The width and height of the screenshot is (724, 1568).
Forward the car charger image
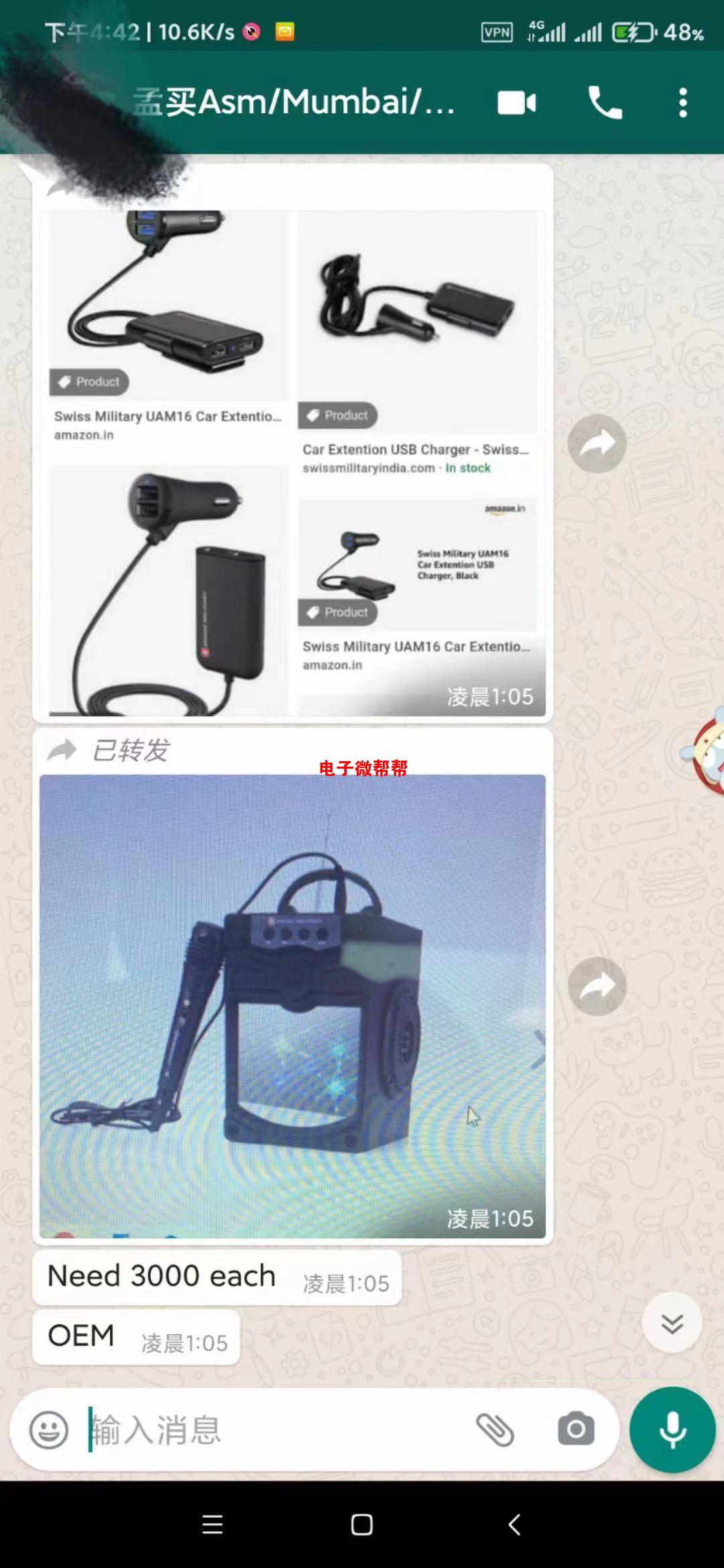(597, 444)
